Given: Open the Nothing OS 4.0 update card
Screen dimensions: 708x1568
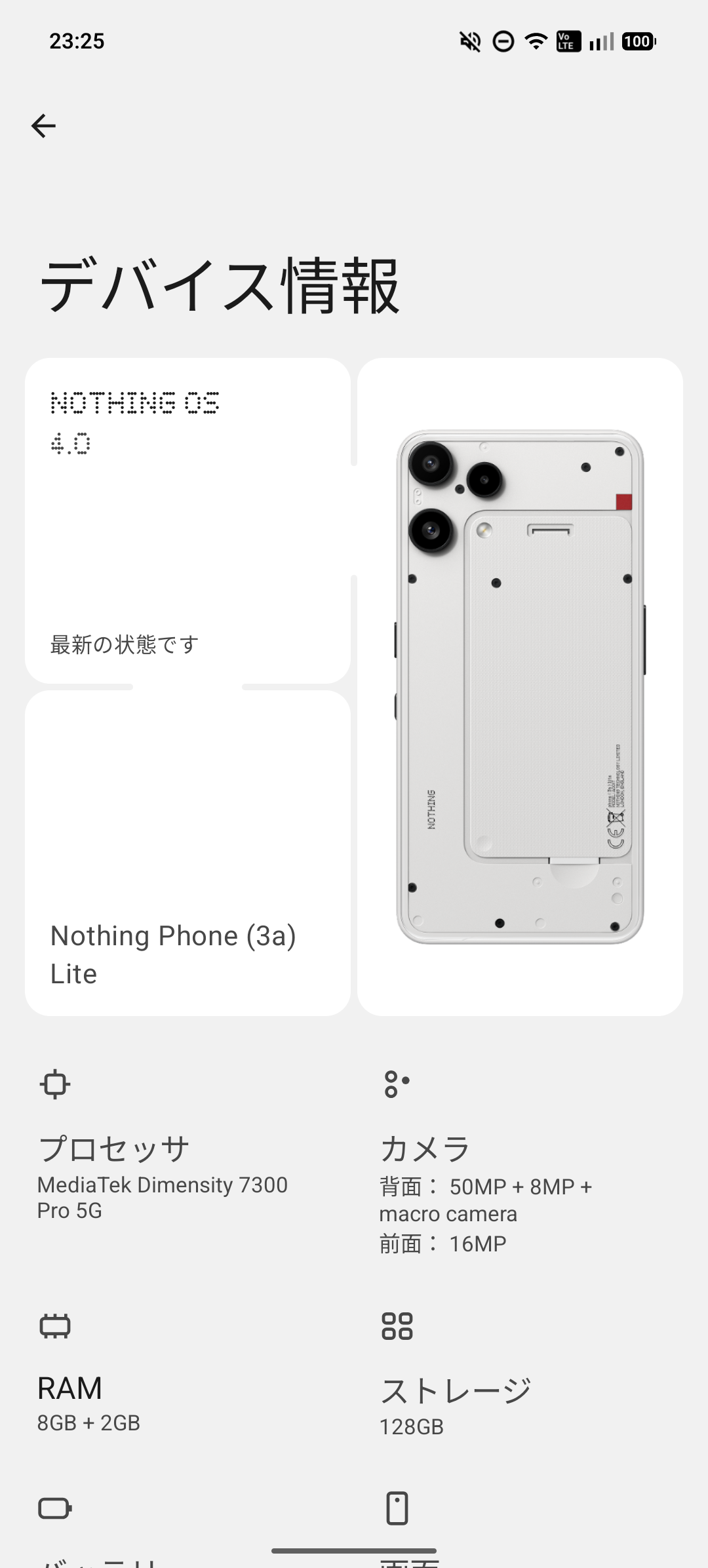Looking at the screenshot, I should 187,520.
